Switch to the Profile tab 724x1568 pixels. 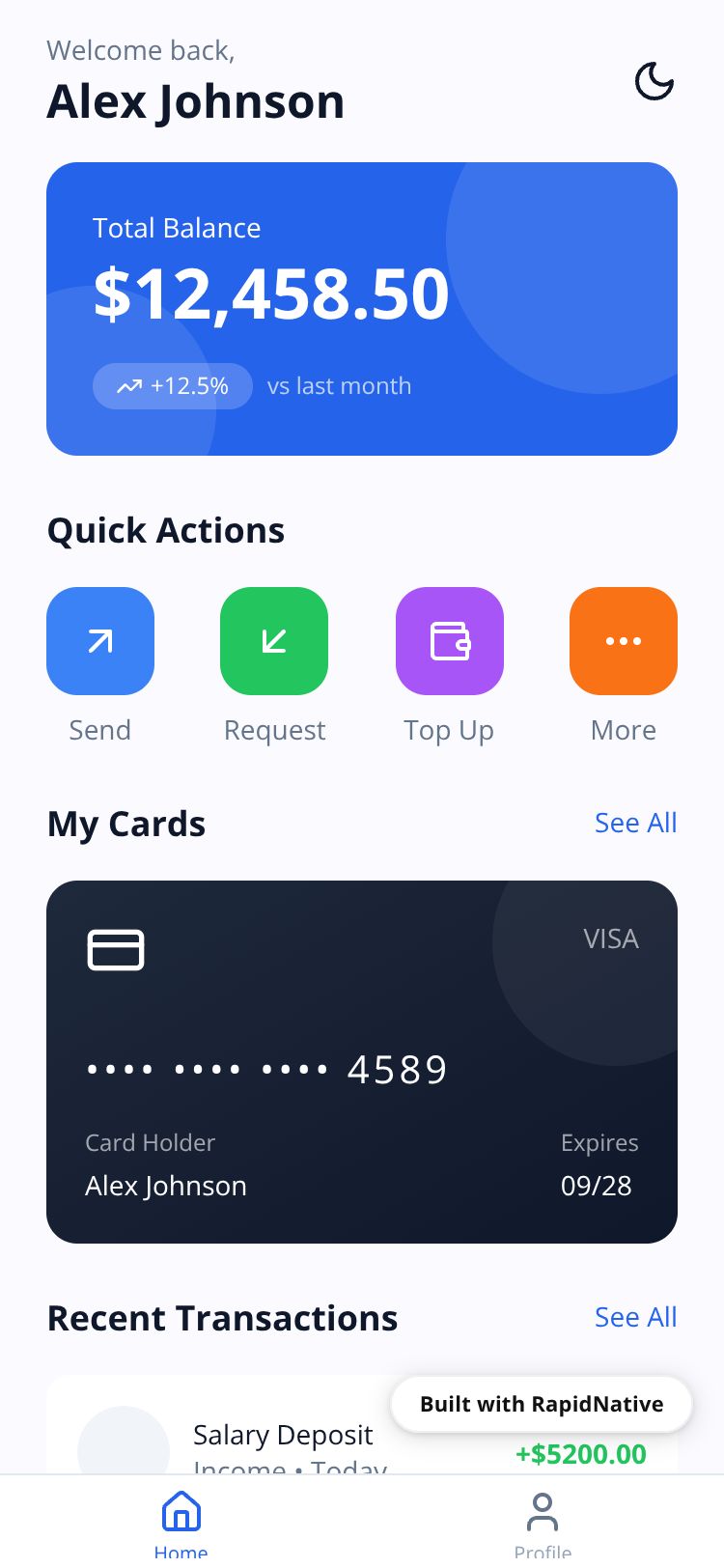543,1523
